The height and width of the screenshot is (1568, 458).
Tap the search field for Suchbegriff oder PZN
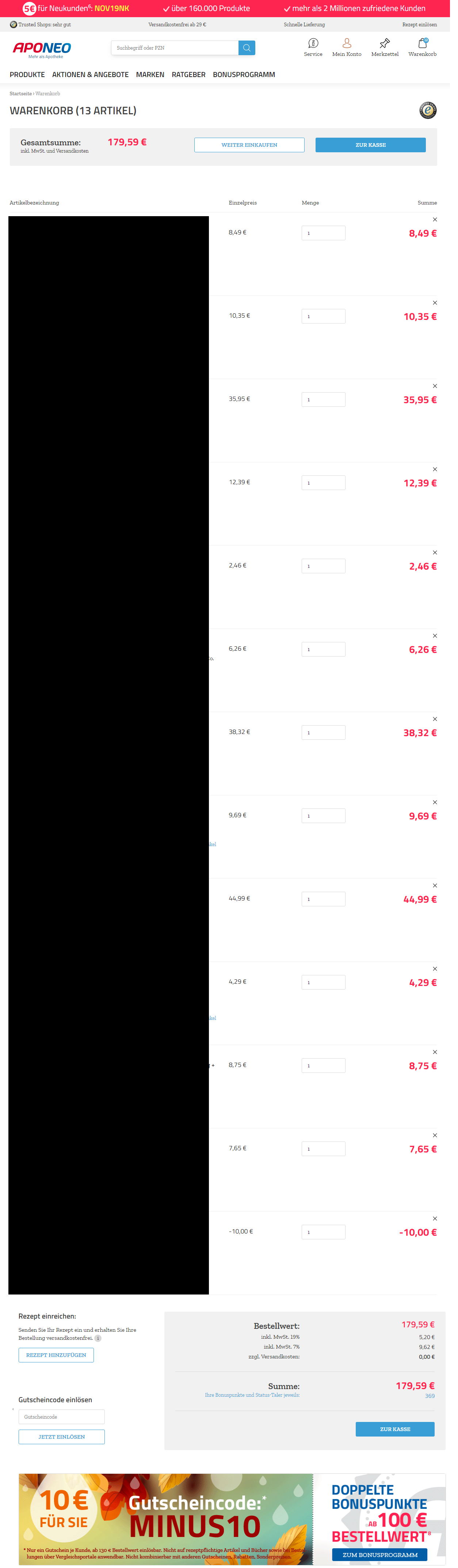tap(177, 49)
